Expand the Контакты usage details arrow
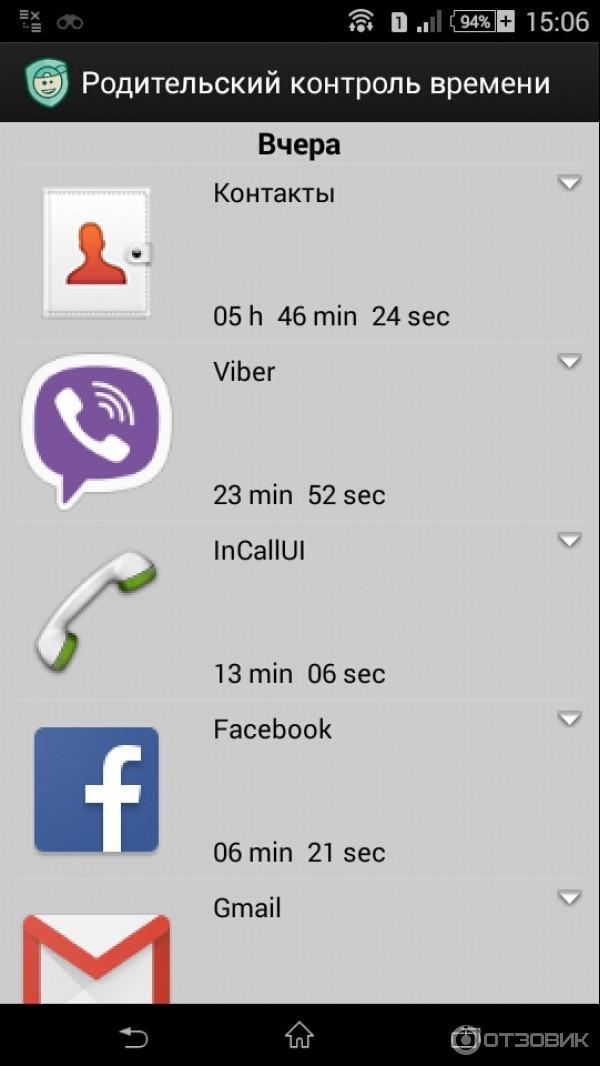600x1066 pixels. [569, 183]
